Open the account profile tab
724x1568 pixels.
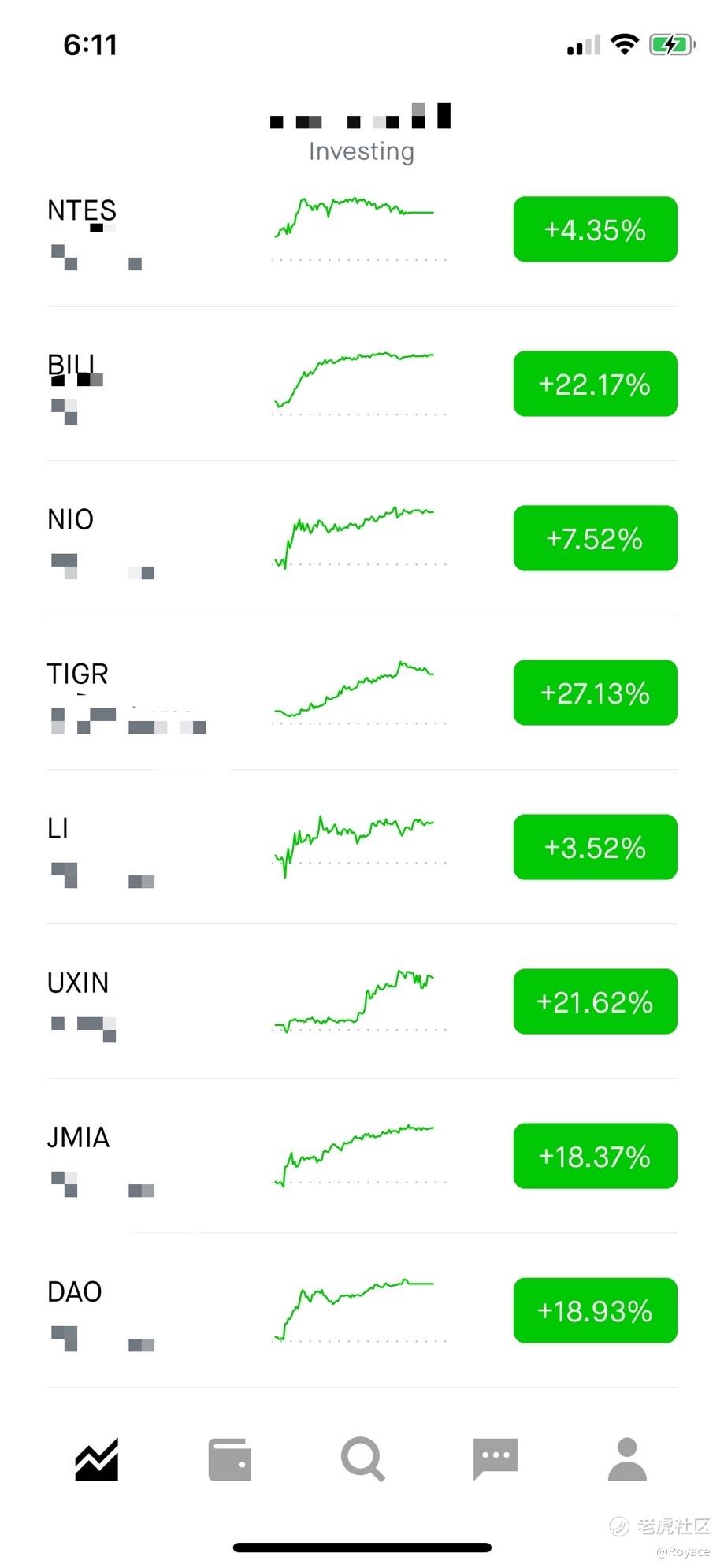(627, 1459)
